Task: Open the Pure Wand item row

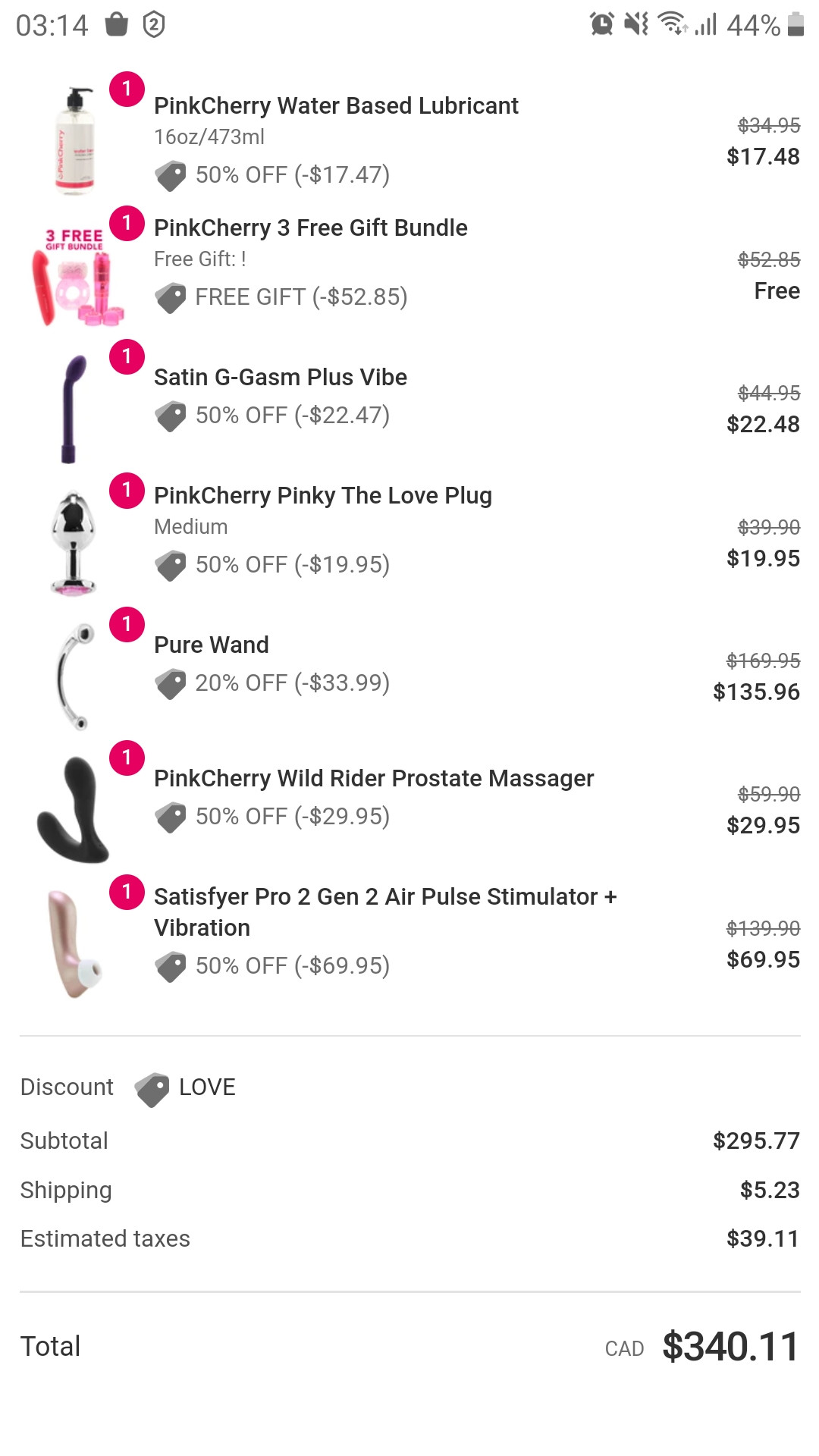Action: pos(409,670)
